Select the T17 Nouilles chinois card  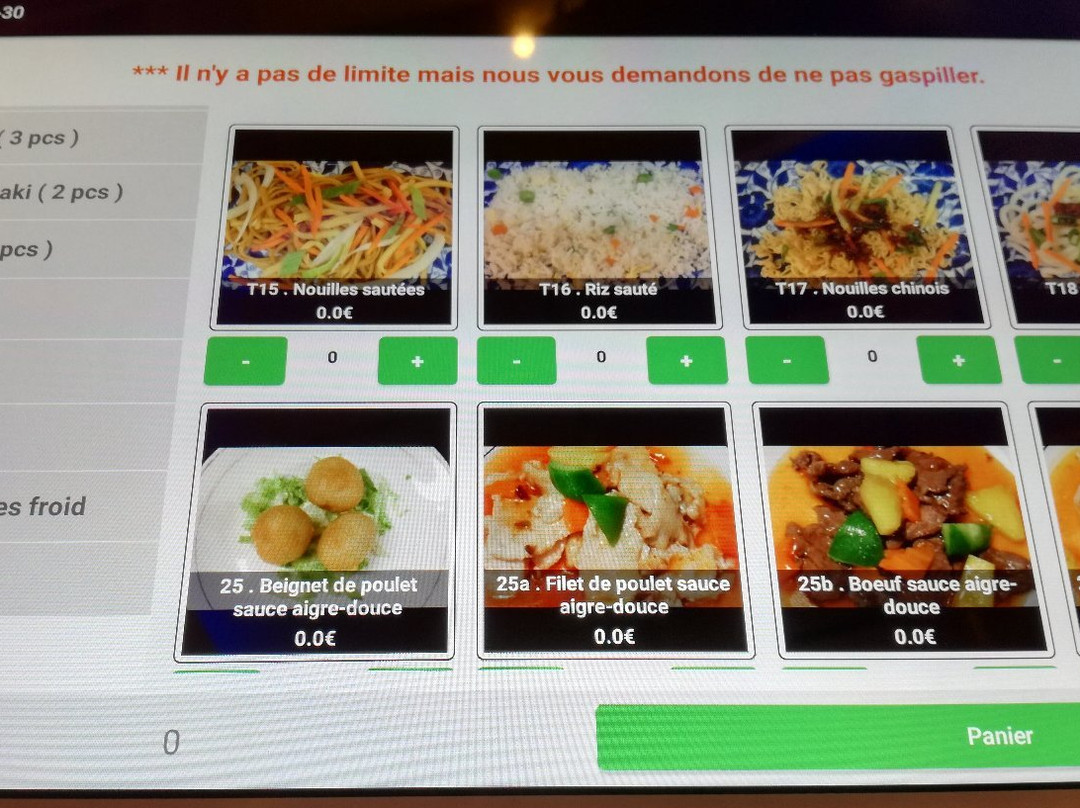click(x=855, y=228)
